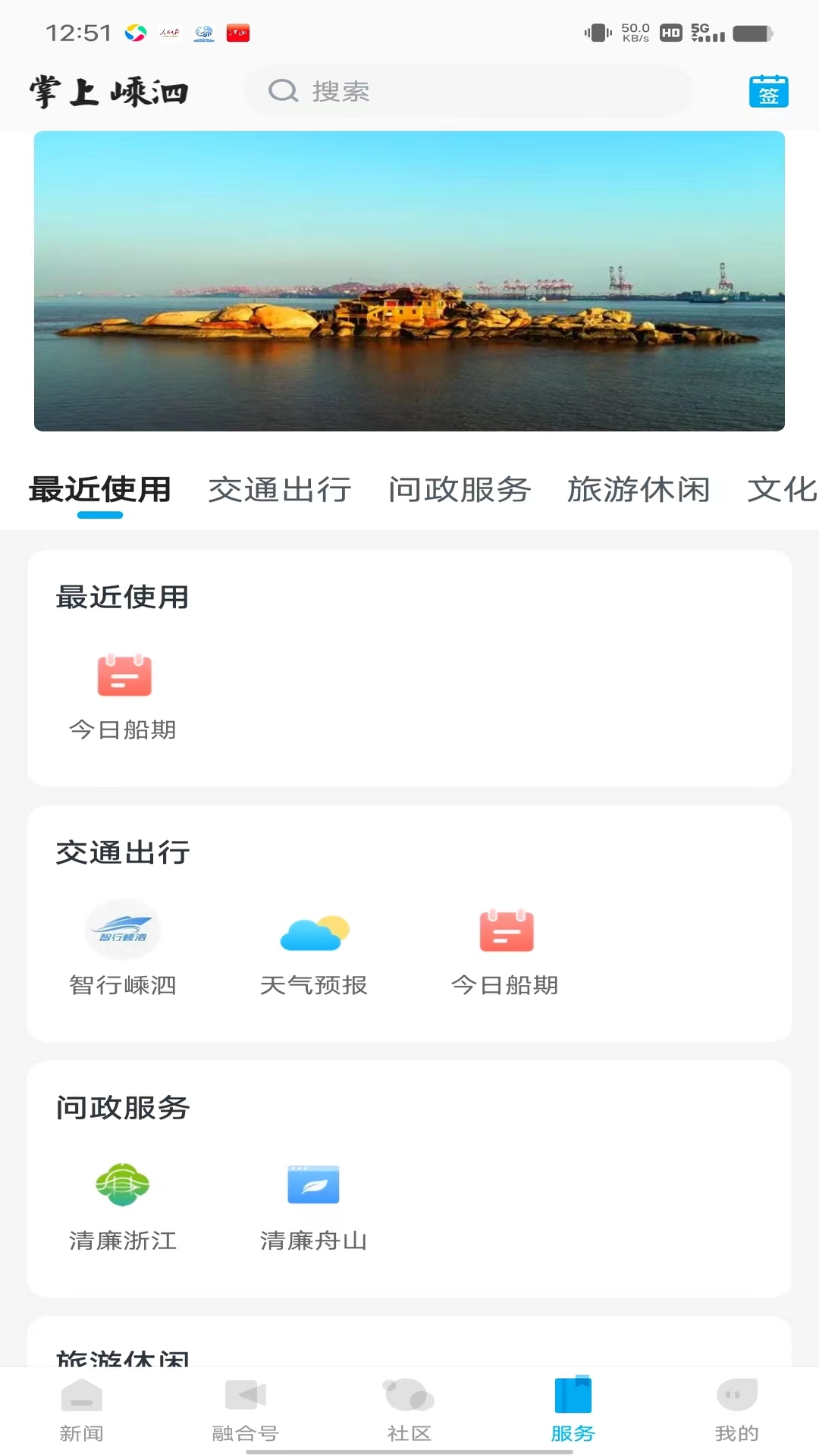The width and height of the screenshot is (819, 1456).
Task: Open the 智行嵊泗 service icon
Action: click(124, 930)
